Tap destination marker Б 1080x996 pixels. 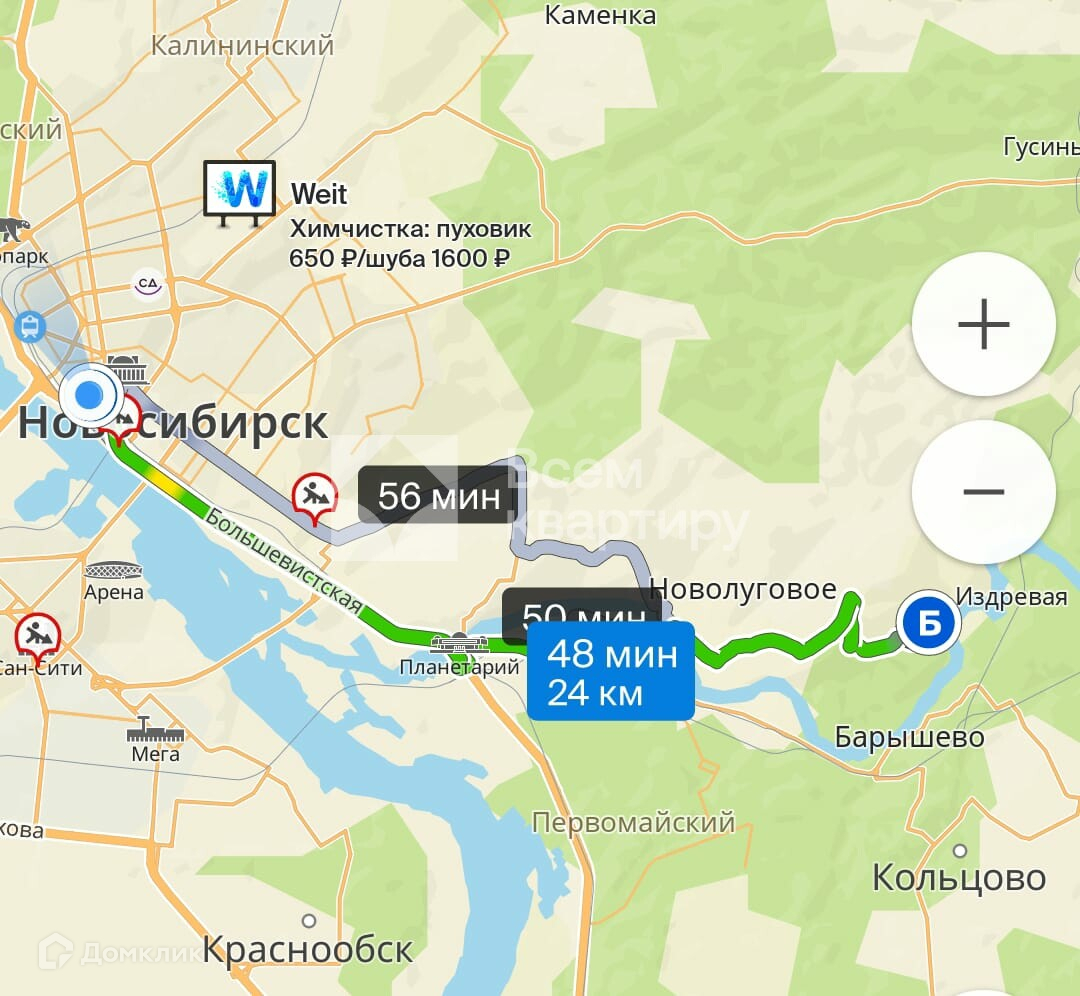[x=928, y=623]
